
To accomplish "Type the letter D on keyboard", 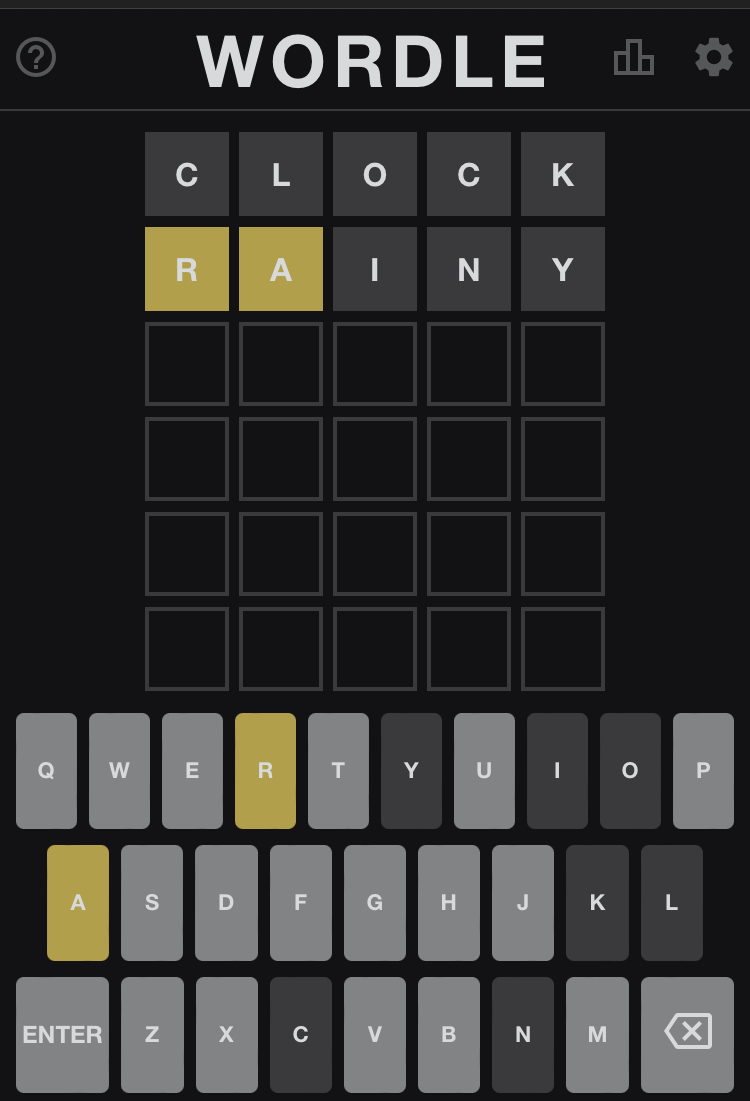I will point(226,903).
